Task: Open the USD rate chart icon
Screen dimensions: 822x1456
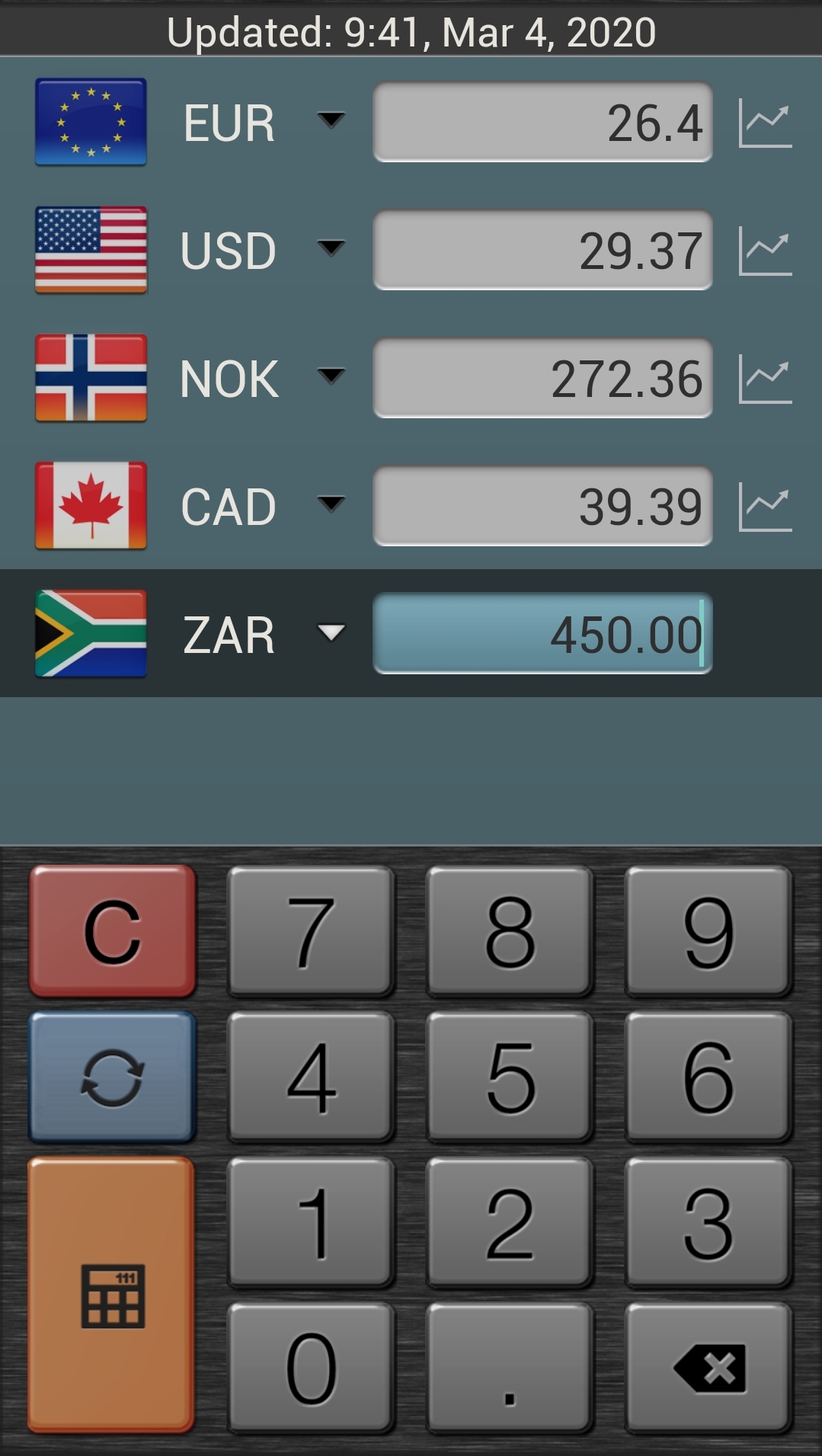Action: [x=766, y=252]
